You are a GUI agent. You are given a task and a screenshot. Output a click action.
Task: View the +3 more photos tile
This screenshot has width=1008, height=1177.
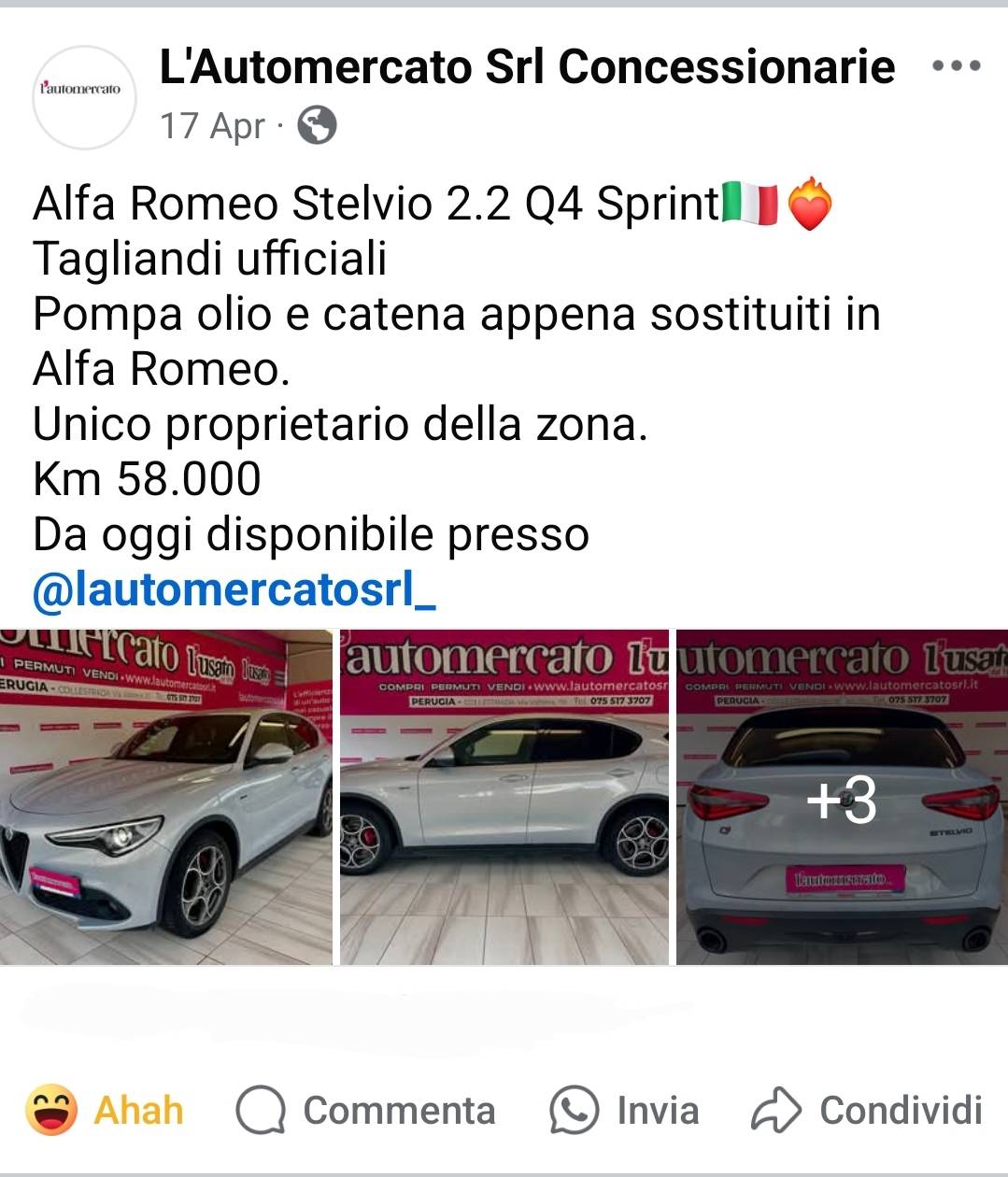click(x=841, y=797)
